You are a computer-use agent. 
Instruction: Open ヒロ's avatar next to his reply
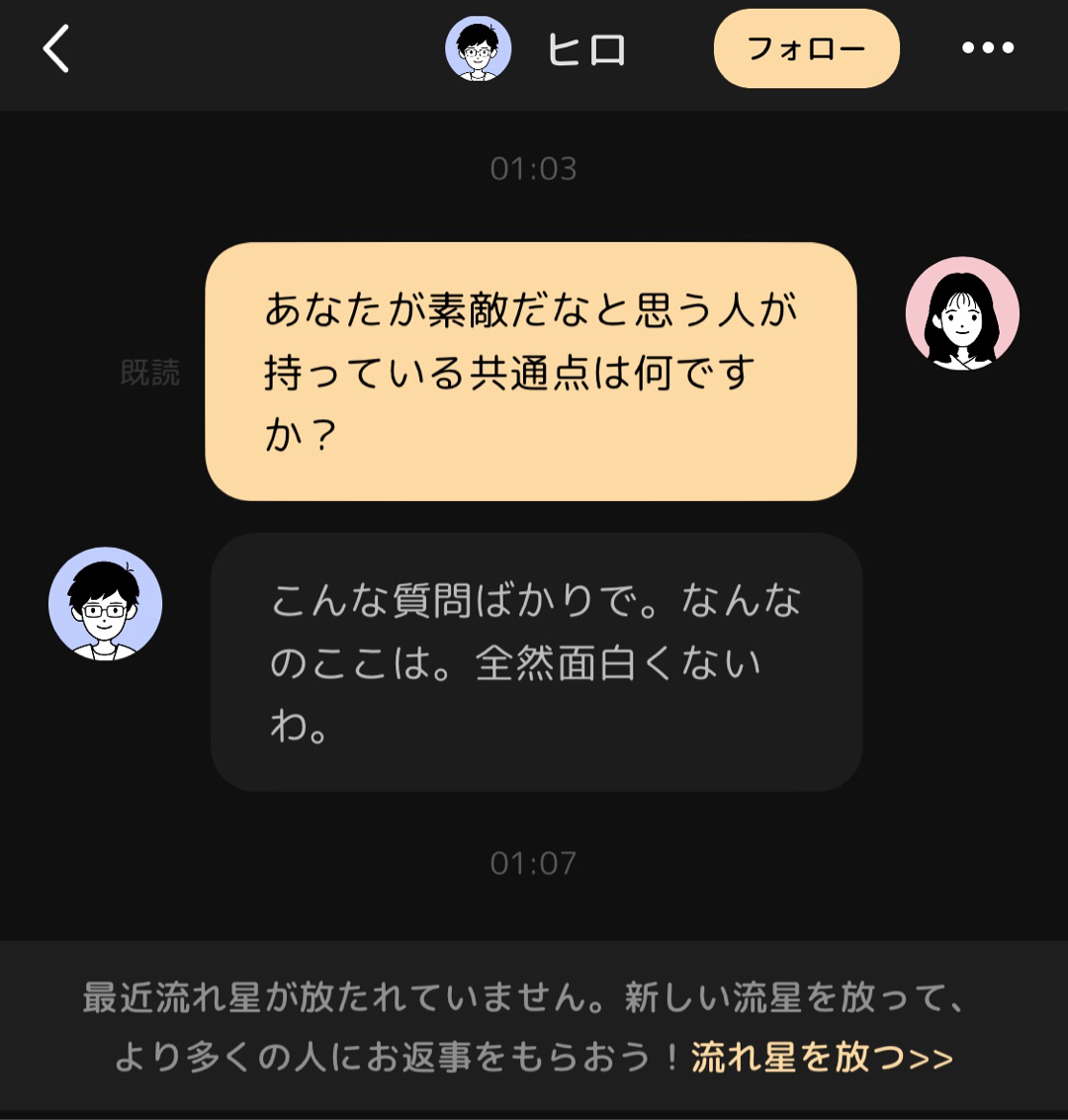(106, 603)
